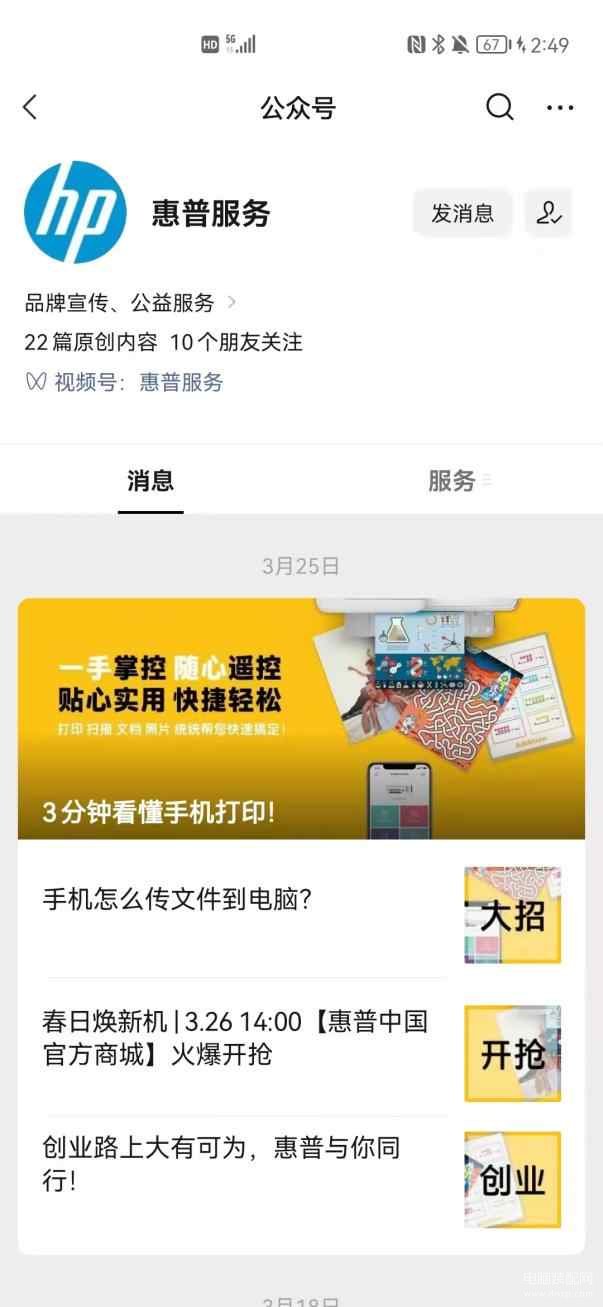Screen dimensions: 603x1307
Task: Tap the 发消息 button
Action: click(x=463, y=213)
